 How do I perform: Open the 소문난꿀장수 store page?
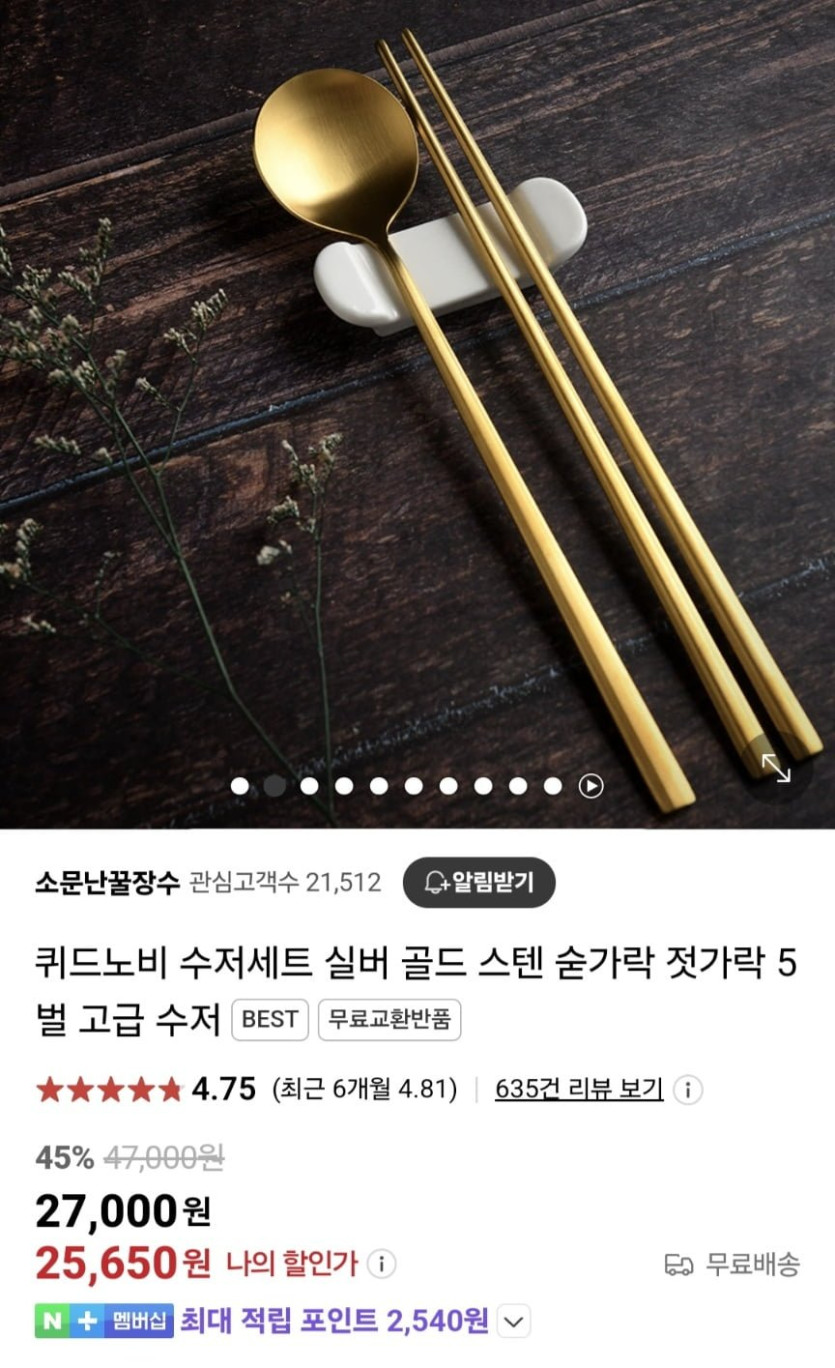point(107,883)
